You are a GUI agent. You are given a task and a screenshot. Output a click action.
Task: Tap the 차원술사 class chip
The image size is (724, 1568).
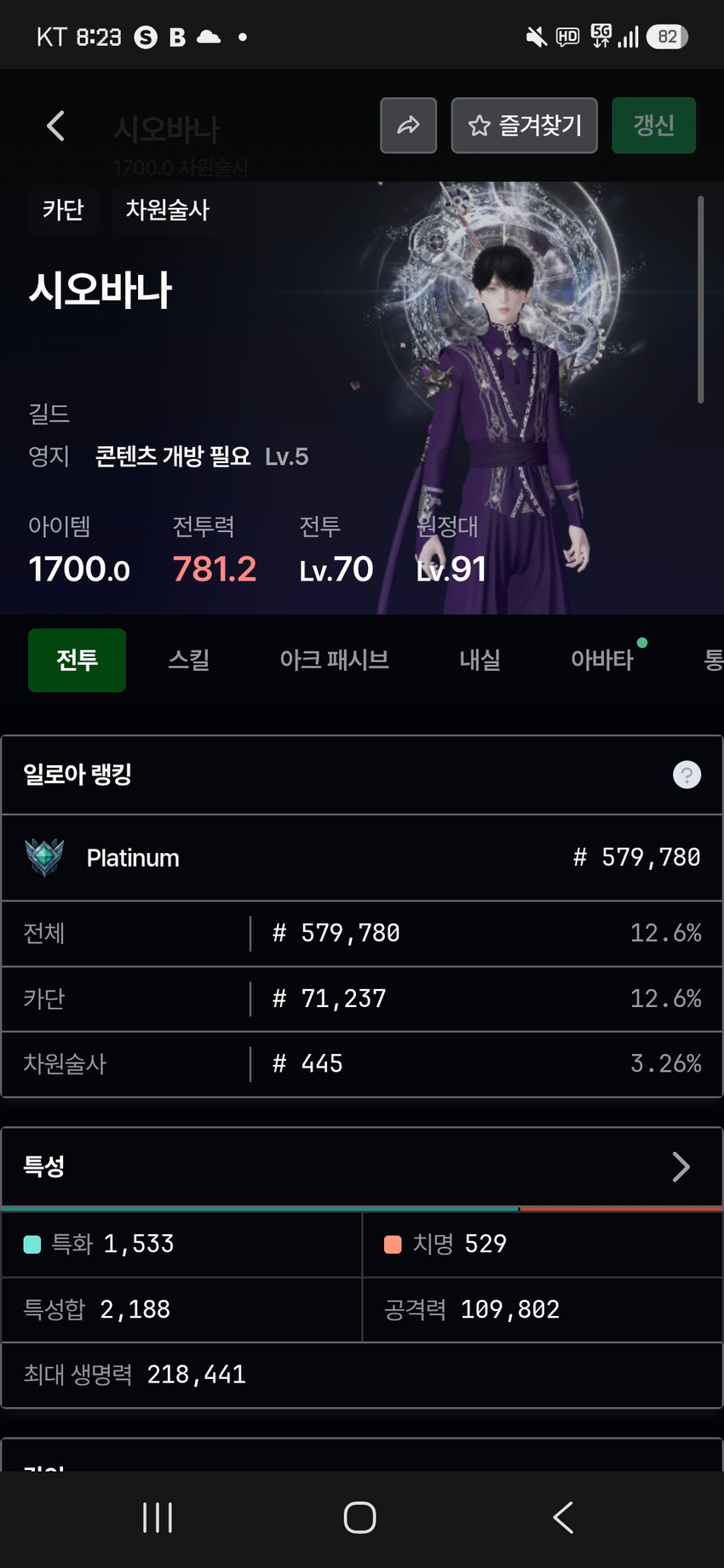point(168,210)
